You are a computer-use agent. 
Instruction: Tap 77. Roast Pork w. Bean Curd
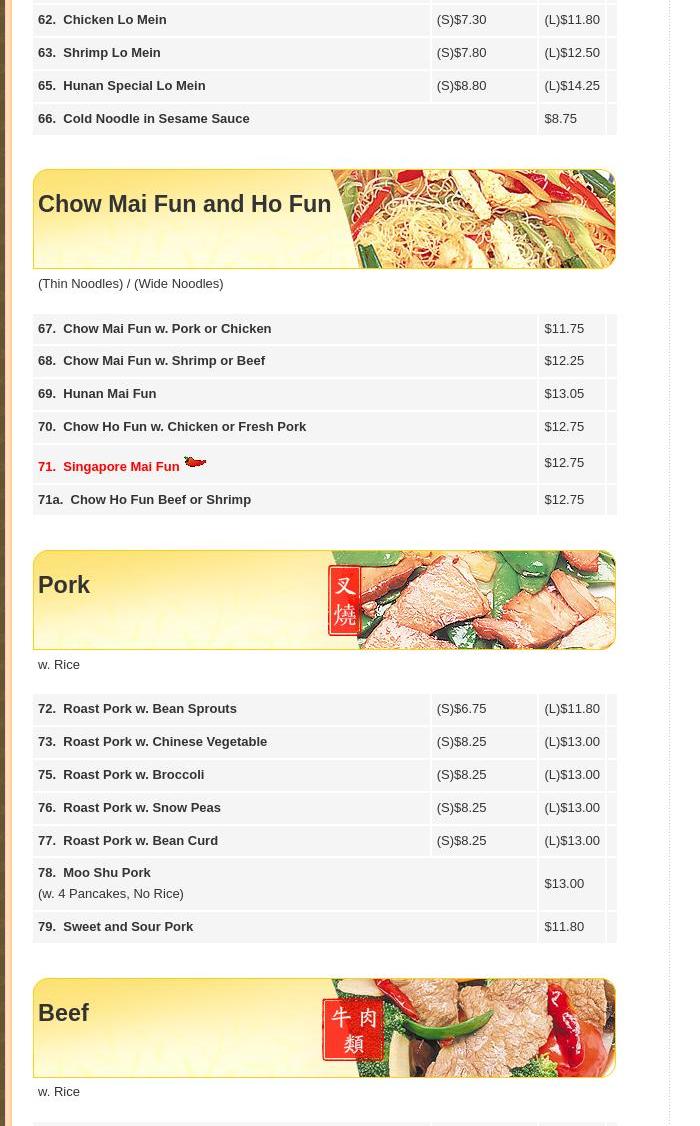point(128,842)
